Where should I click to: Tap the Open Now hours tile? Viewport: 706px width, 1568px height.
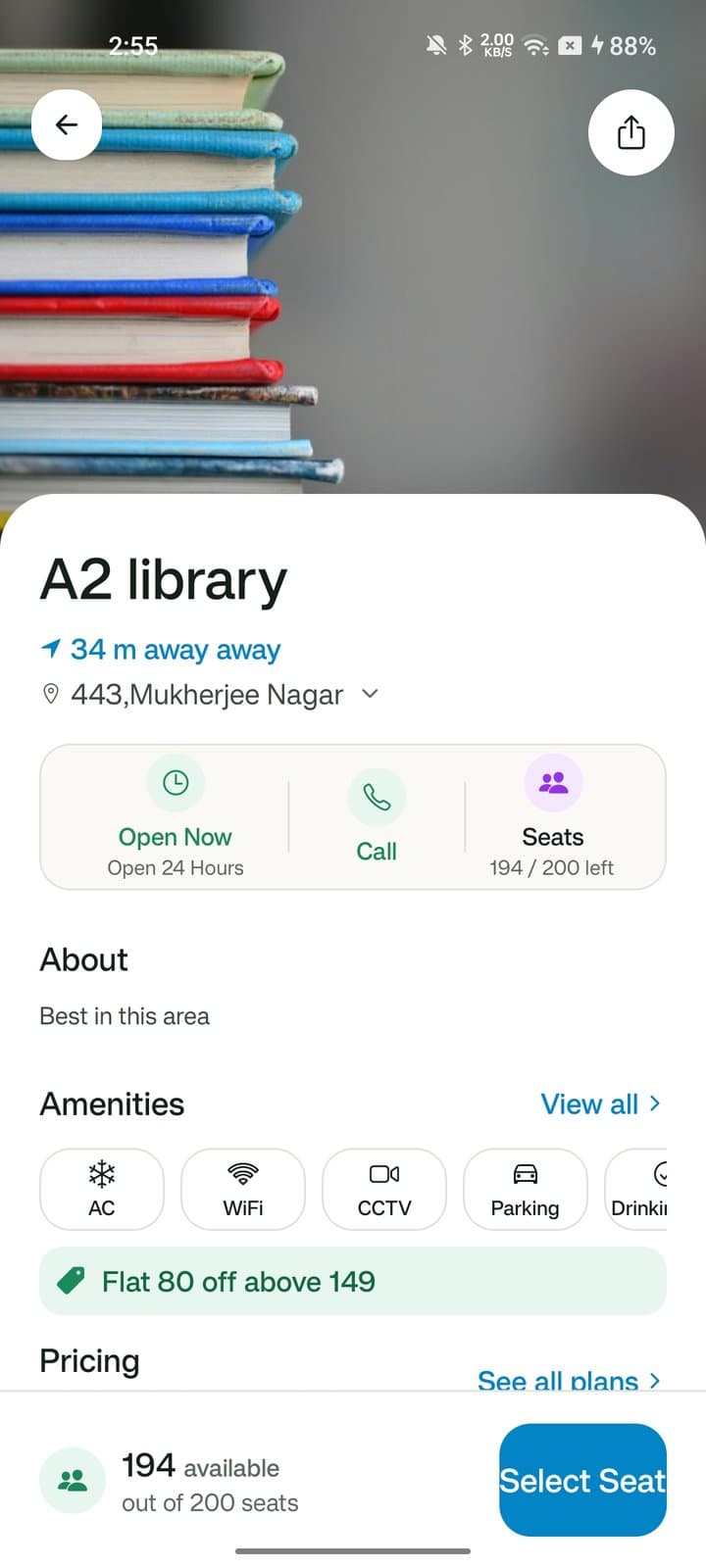point(176,816)
